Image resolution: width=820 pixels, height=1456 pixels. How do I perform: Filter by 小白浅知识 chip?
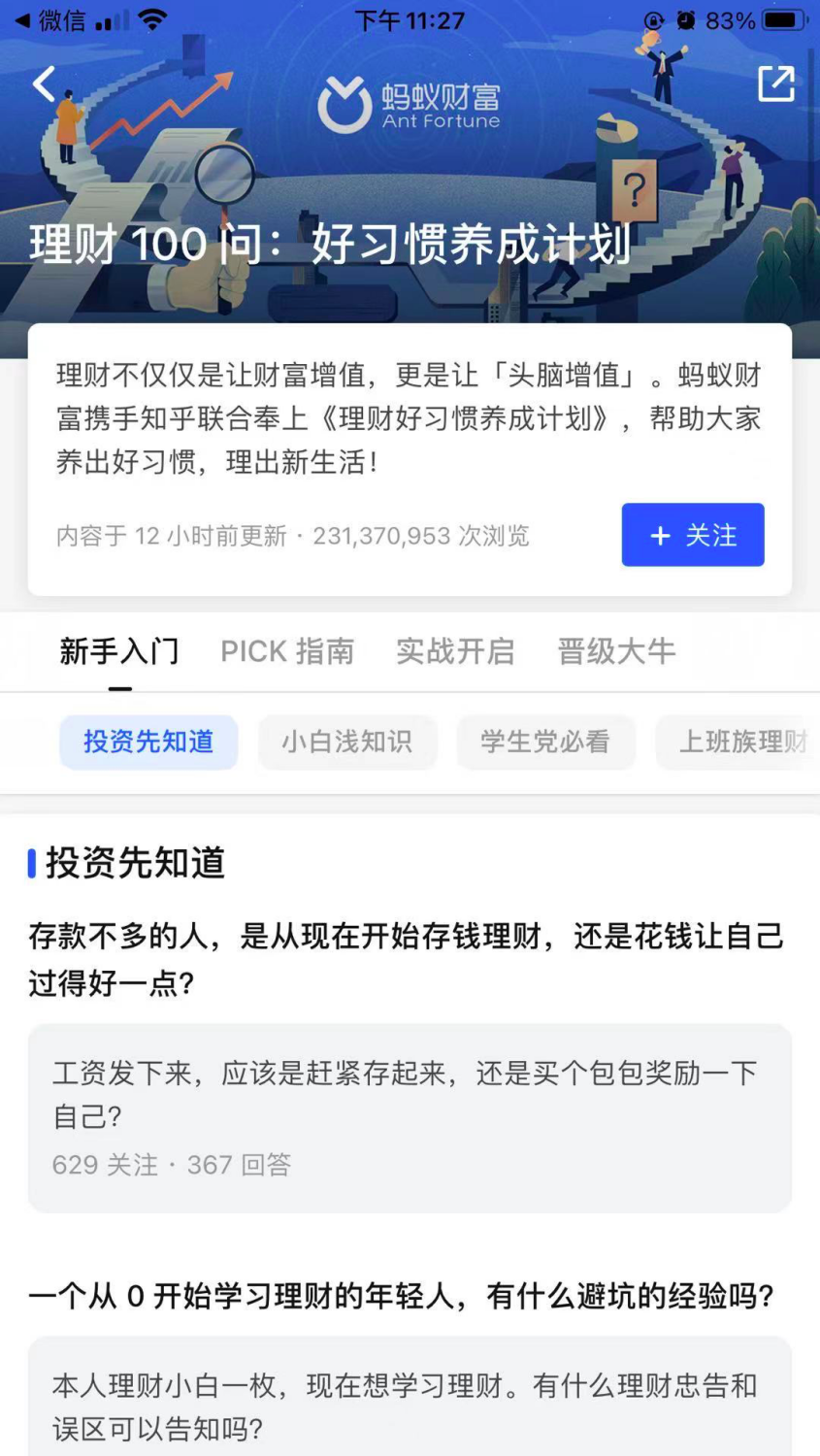coord(347,743)
